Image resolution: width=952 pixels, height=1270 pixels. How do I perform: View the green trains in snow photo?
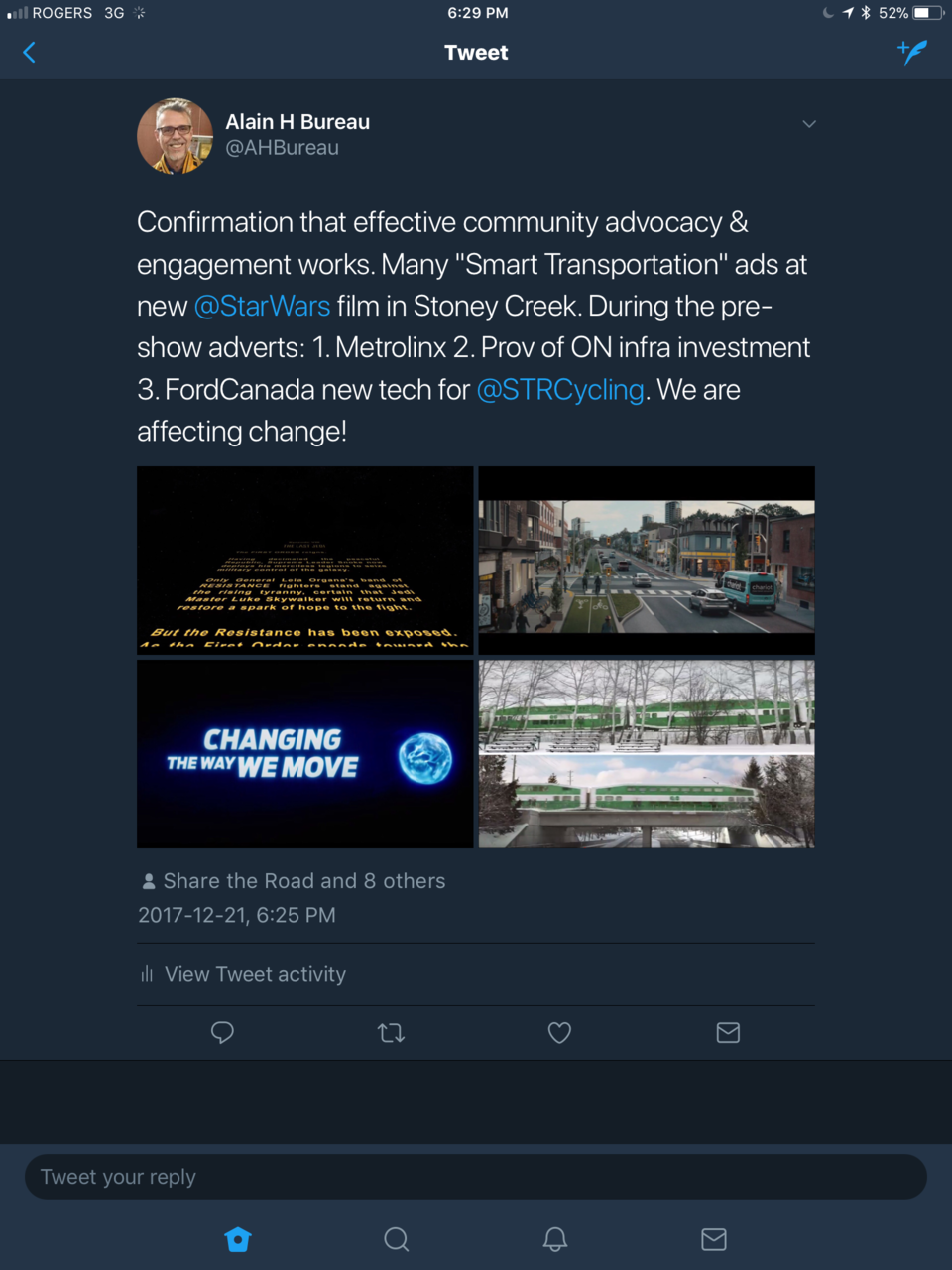click(x=647, y=754)
